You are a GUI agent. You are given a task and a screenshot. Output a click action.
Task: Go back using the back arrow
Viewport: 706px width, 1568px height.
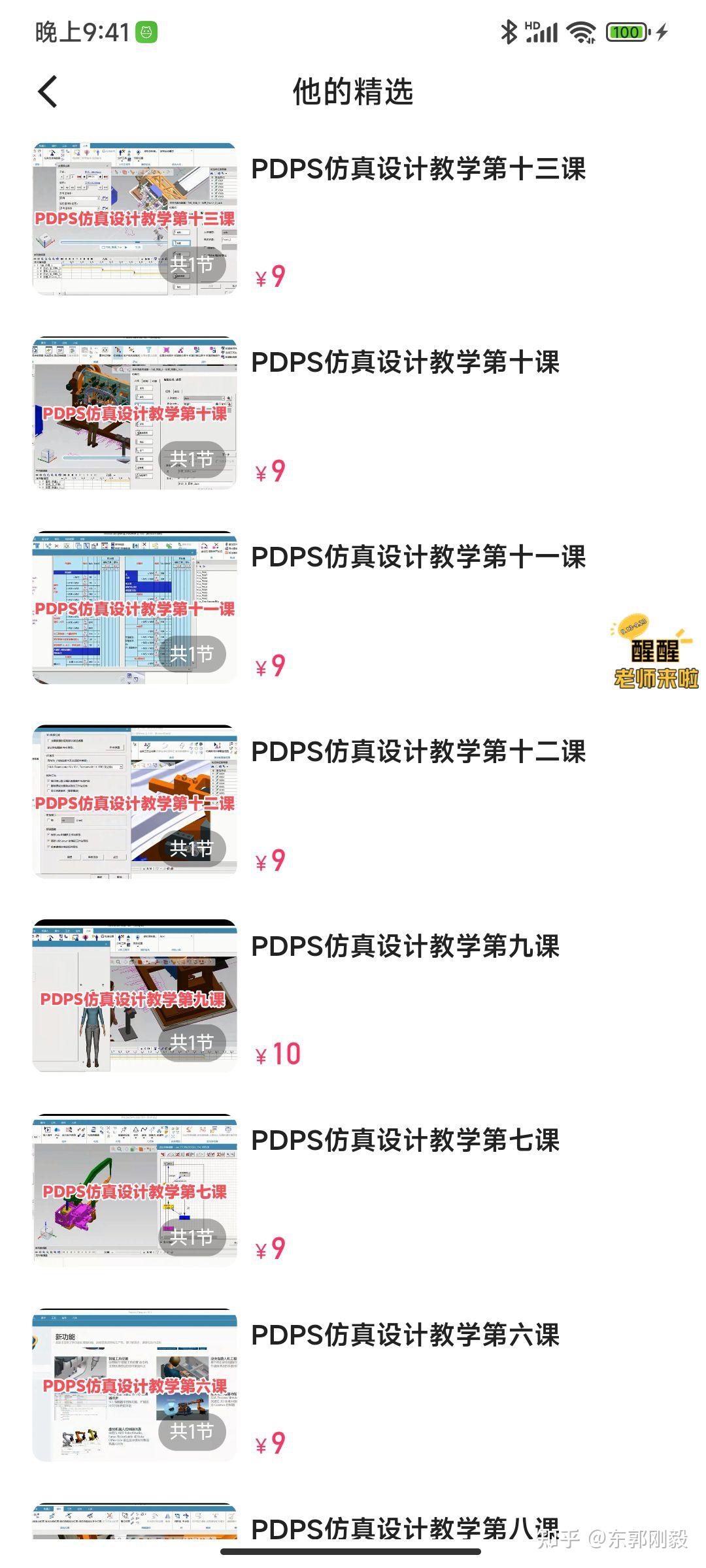pyautogui.click(x=46, y=91)
